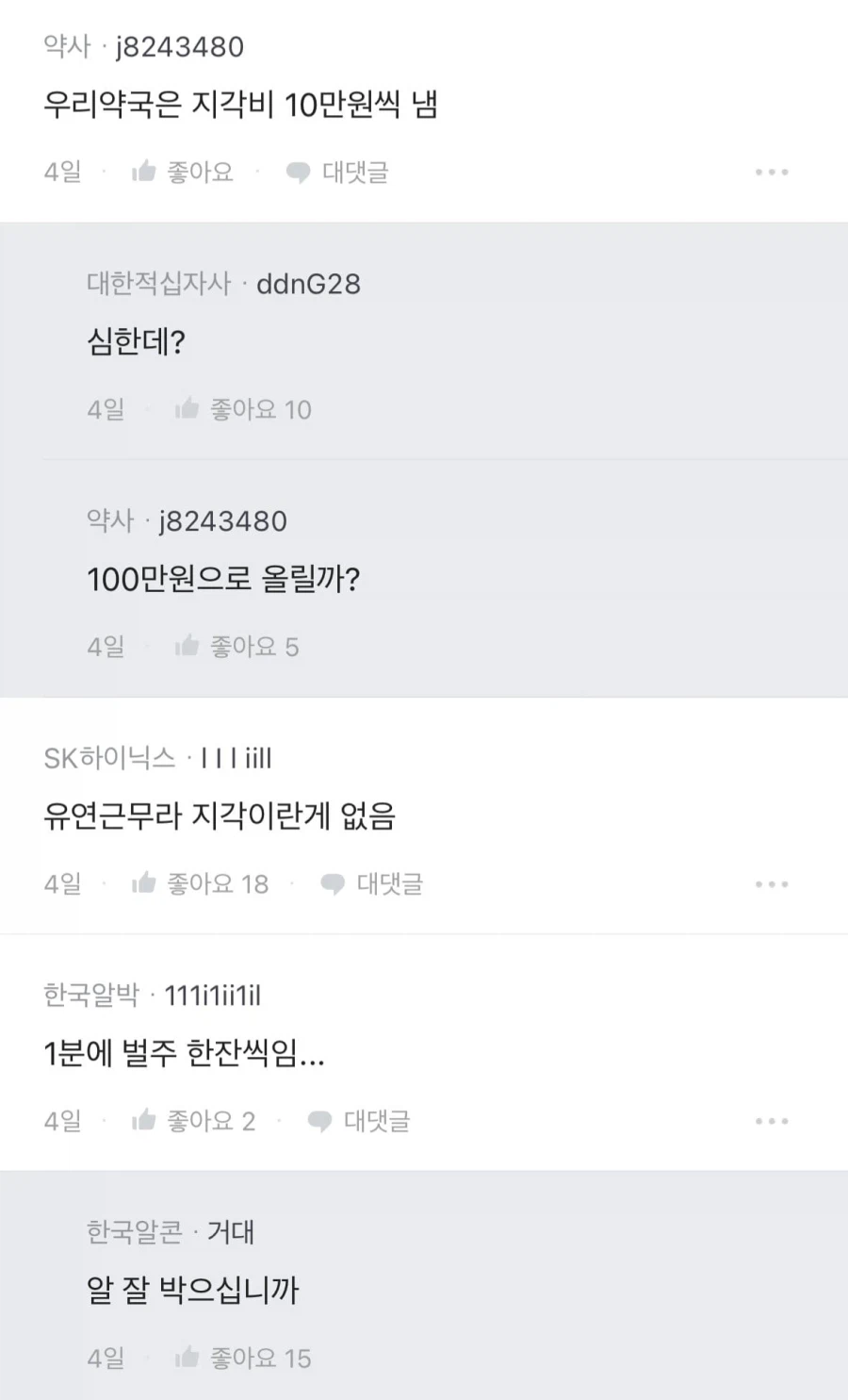Tap the comment text 100만원으로 올릴까?
The height and width of the screenshot is (1400, 848).
coord(226,580)
